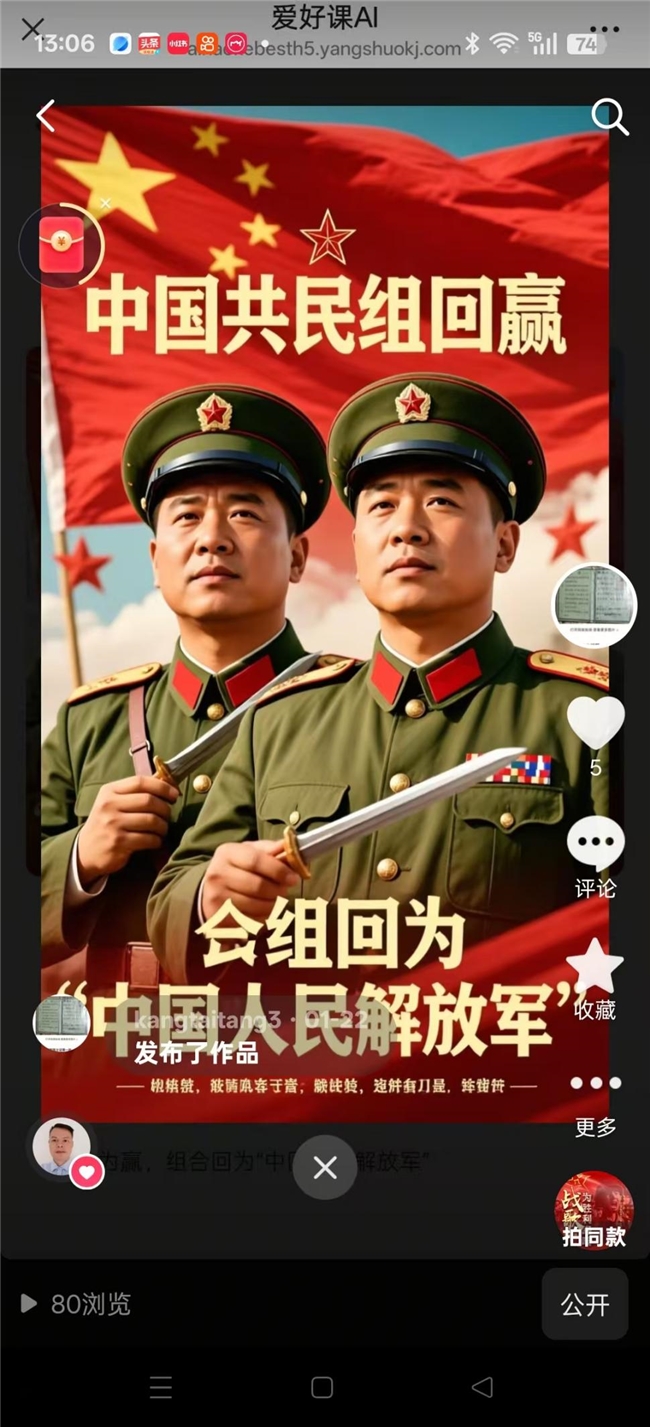Dismiss the overlay with the round X
The width and height of the screenshot is (650, 1427).
(x=325, y=1167)
